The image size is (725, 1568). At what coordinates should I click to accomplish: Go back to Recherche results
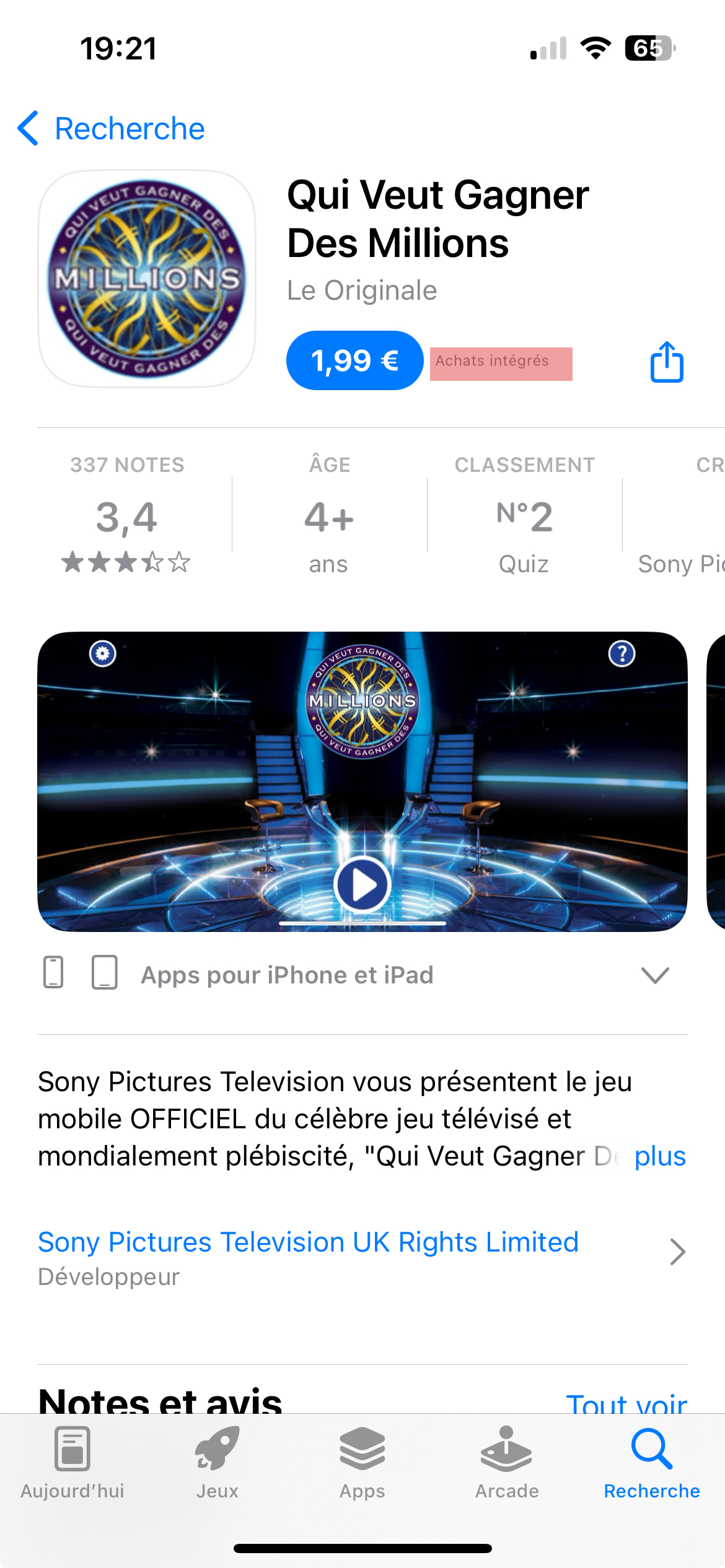112,129
